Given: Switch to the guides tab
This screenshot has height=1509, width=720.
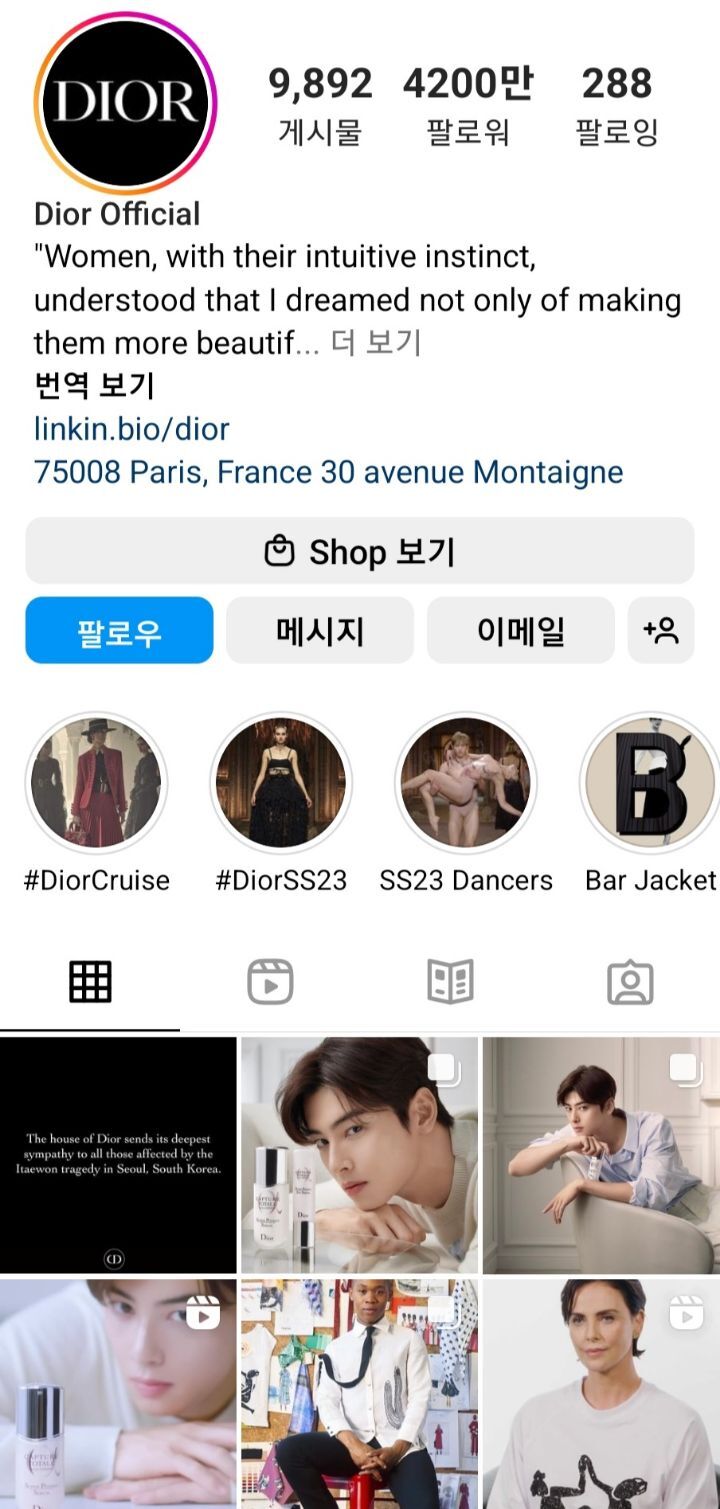Looking at the screenshot, I should click(x=450, y=982).
